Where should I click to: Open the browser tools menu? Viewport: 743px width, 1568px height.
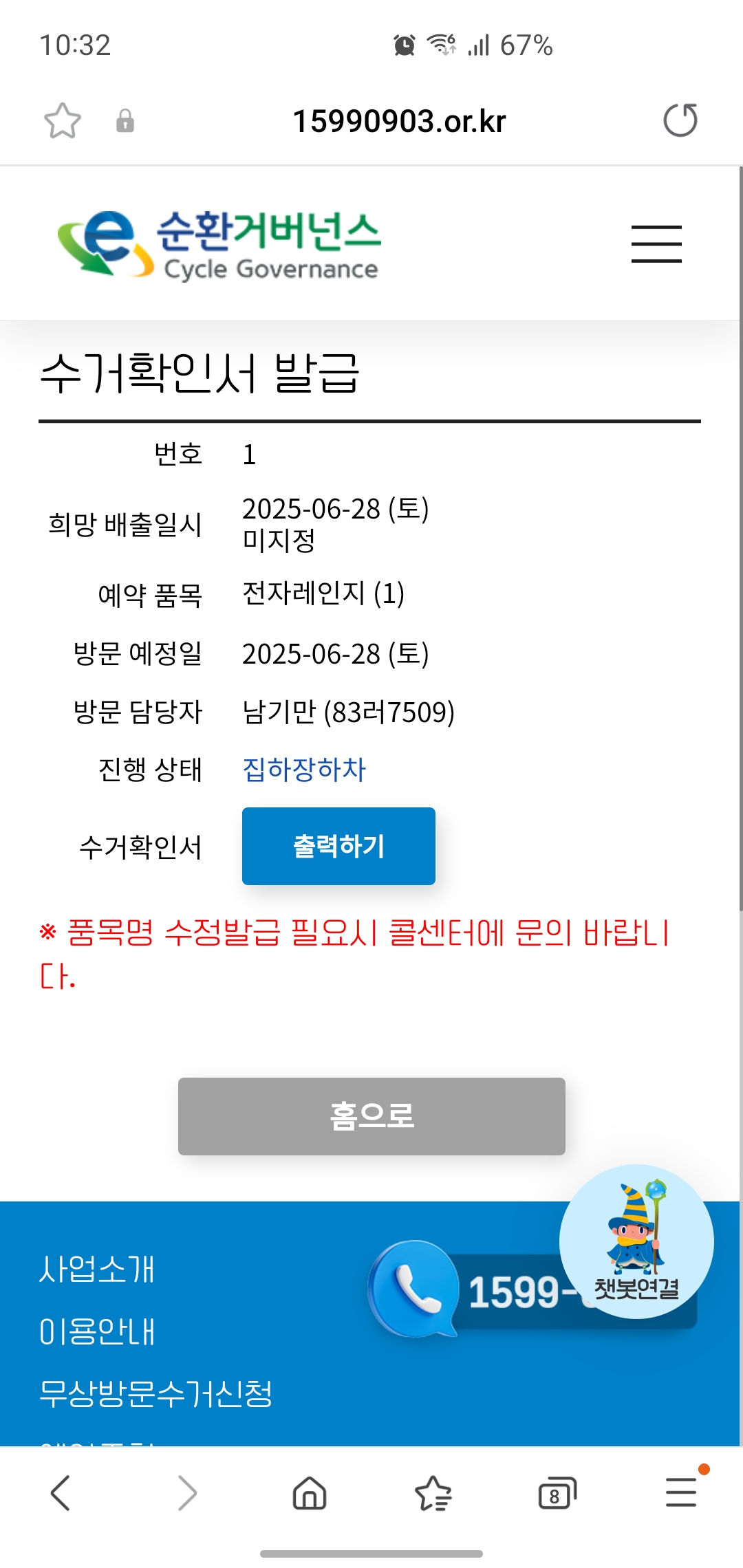point(680,1493)
